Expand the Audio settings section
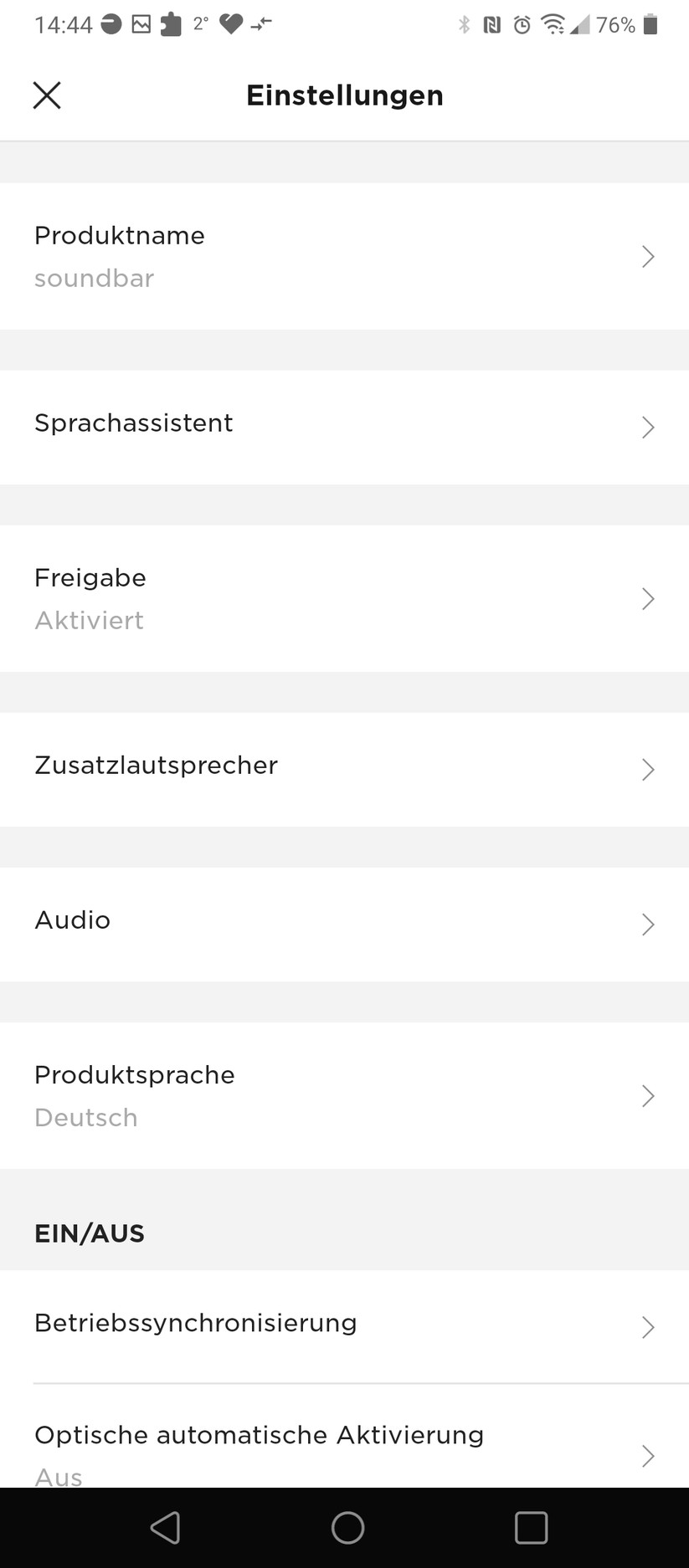Screen dimensions: 689x1568 pos(344,921)
